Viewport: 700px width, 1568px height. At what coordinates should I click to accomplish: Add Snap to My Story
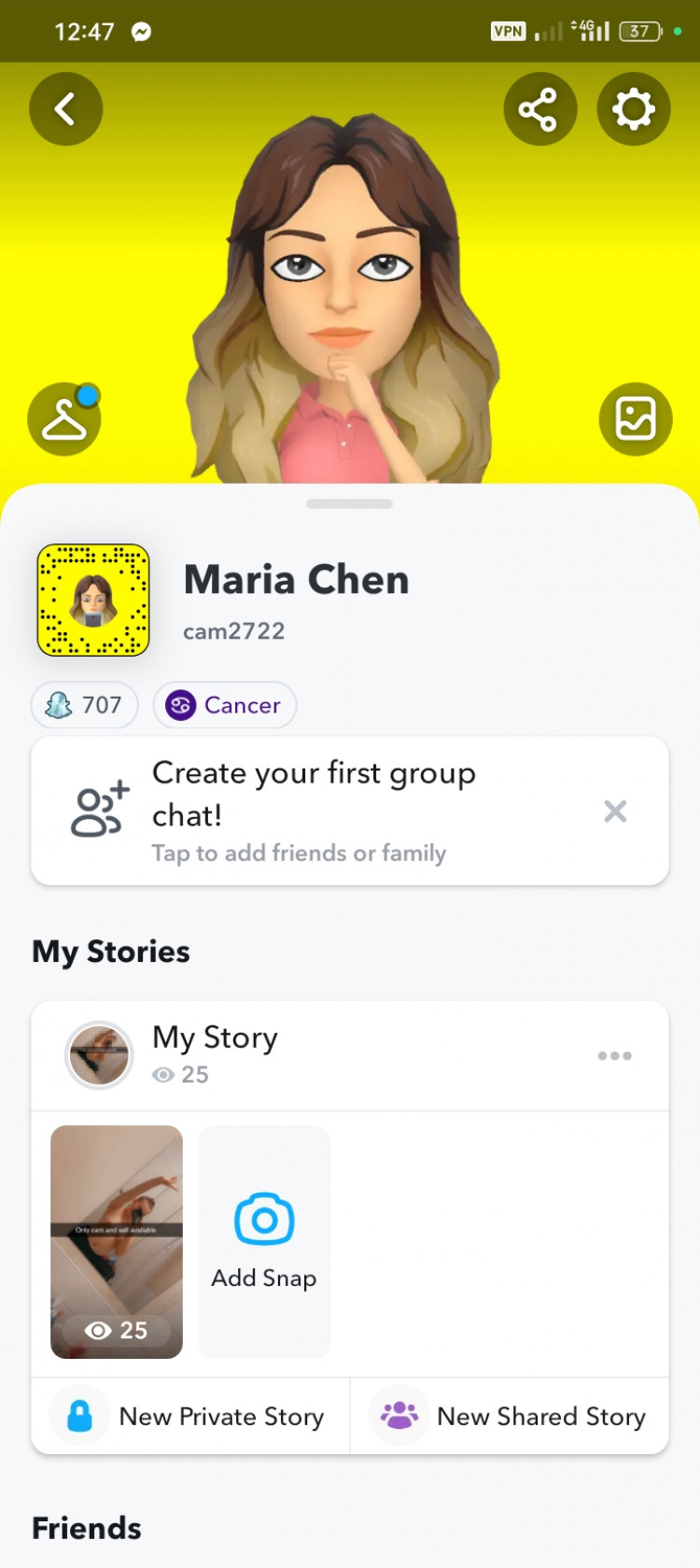point(264,1241)
